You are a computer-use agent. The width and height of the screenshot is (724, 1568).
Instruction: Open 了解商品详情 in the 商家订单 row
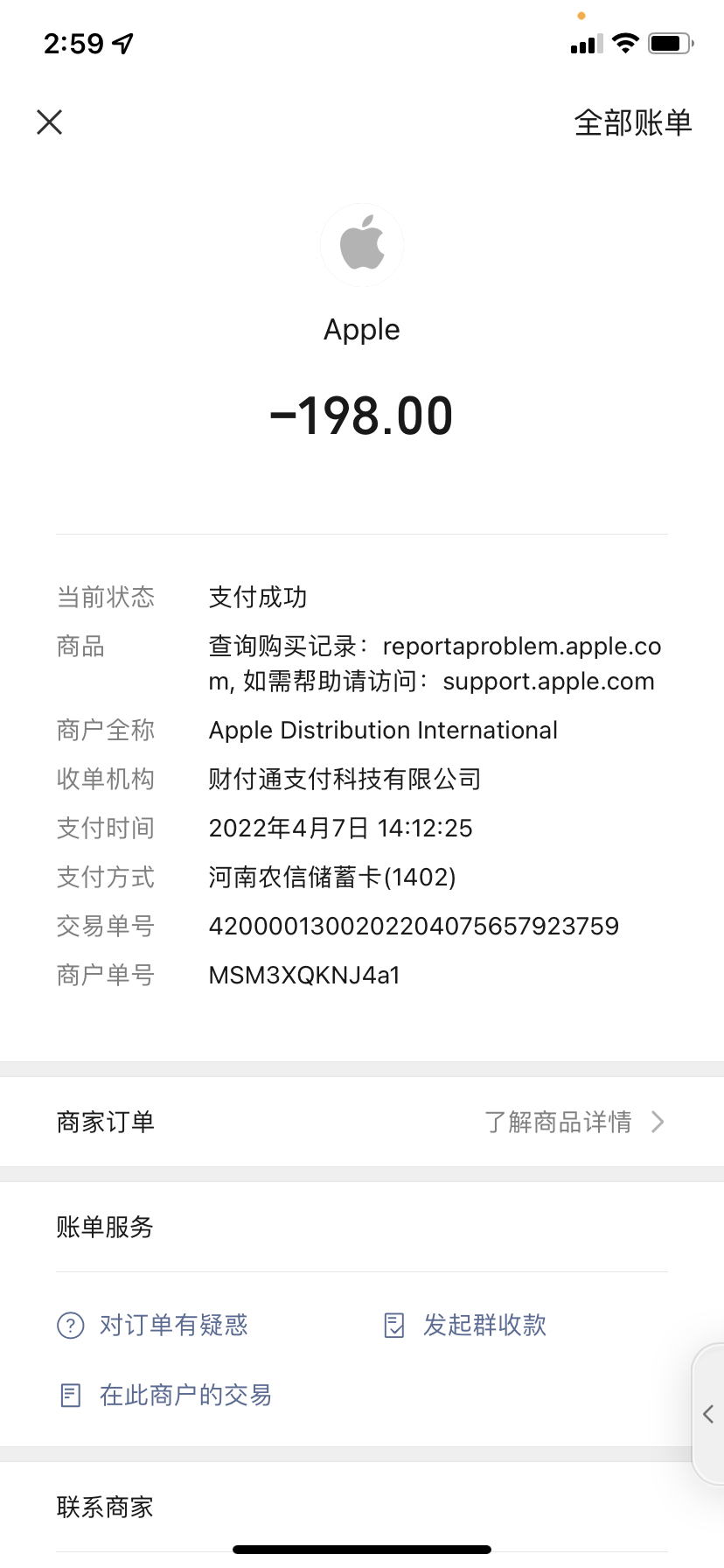[573, 1122]
